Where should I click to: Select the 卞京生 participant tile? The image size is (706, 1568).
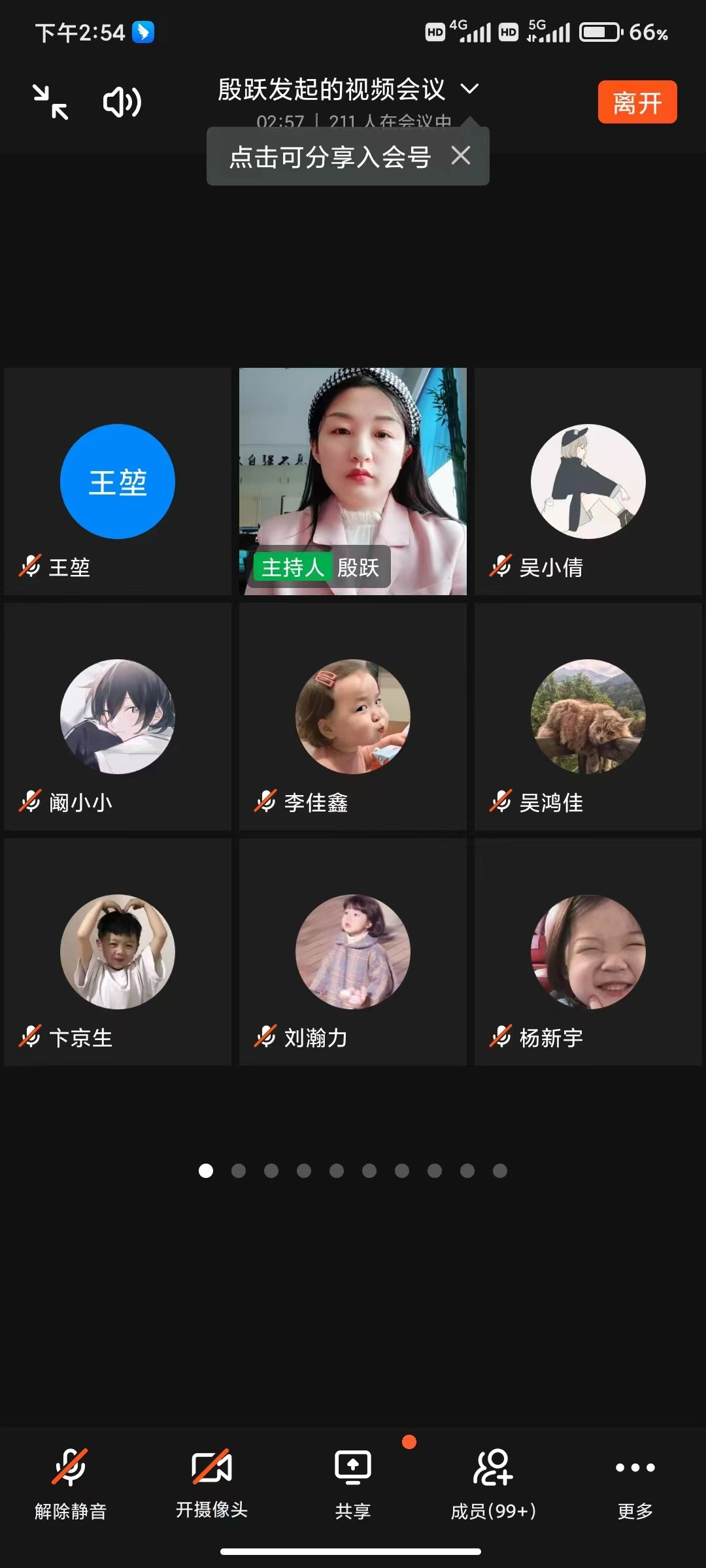click(x=118, y=952)
